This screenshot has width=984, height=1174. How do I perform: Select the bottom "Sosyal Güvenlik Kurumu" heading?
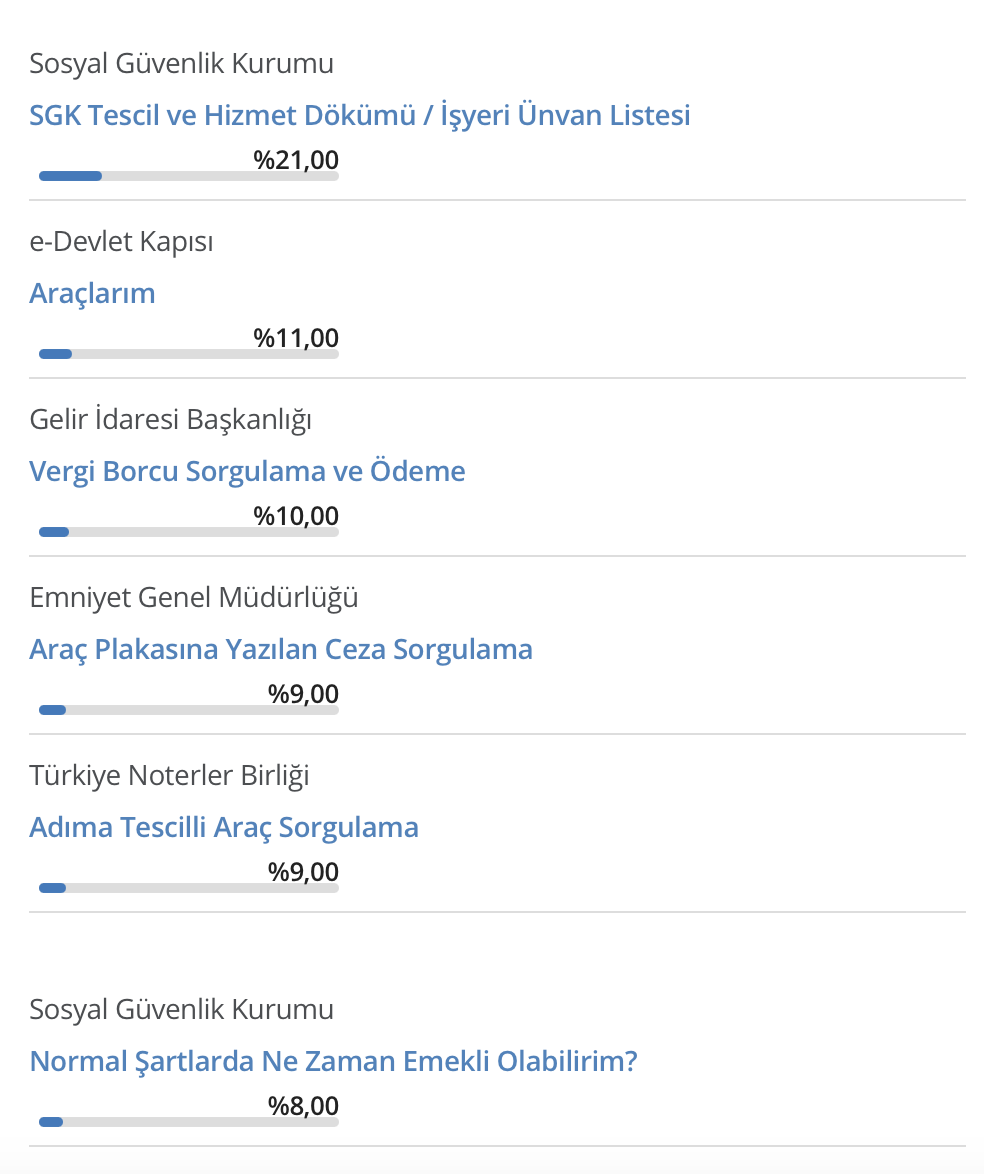181,1009
